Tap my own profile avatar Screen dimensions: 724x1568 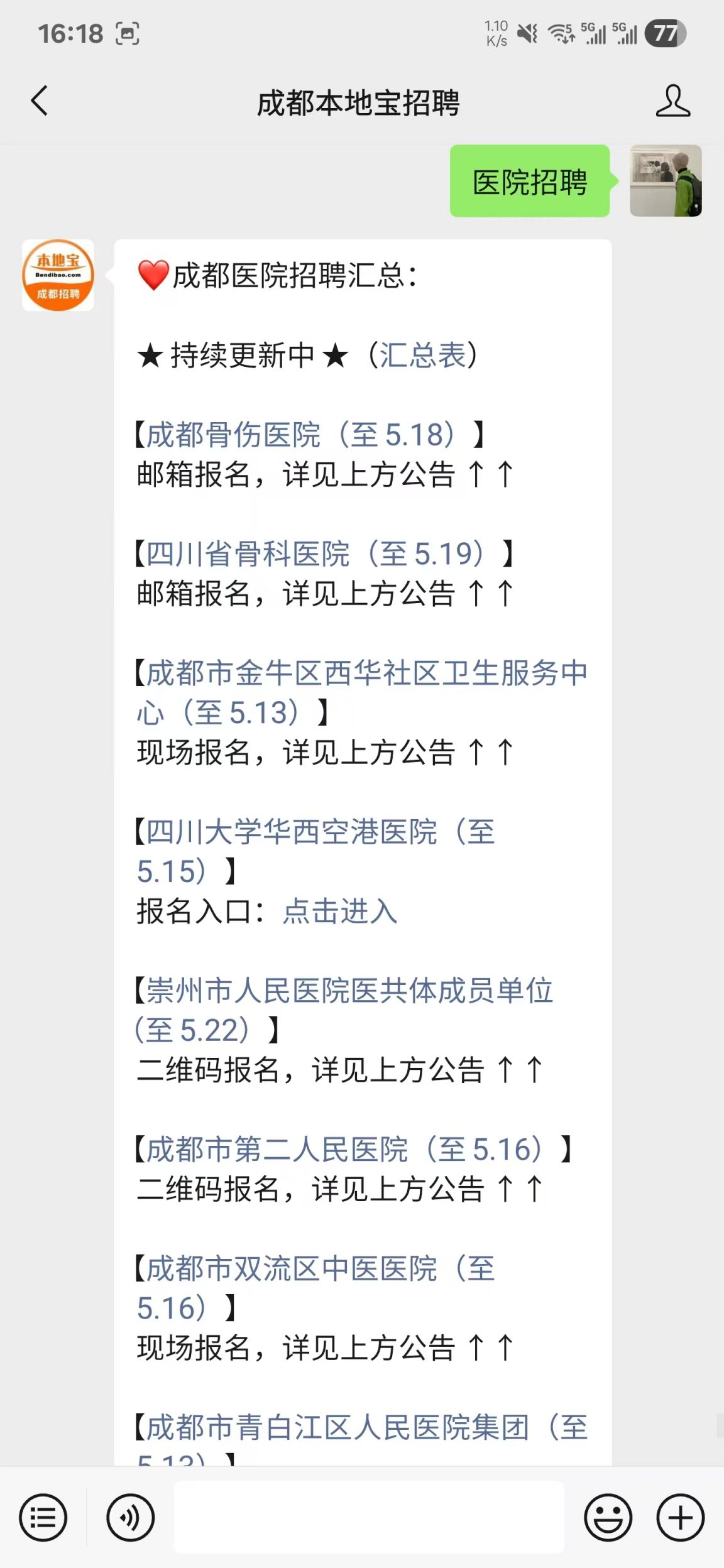[666, 181]
